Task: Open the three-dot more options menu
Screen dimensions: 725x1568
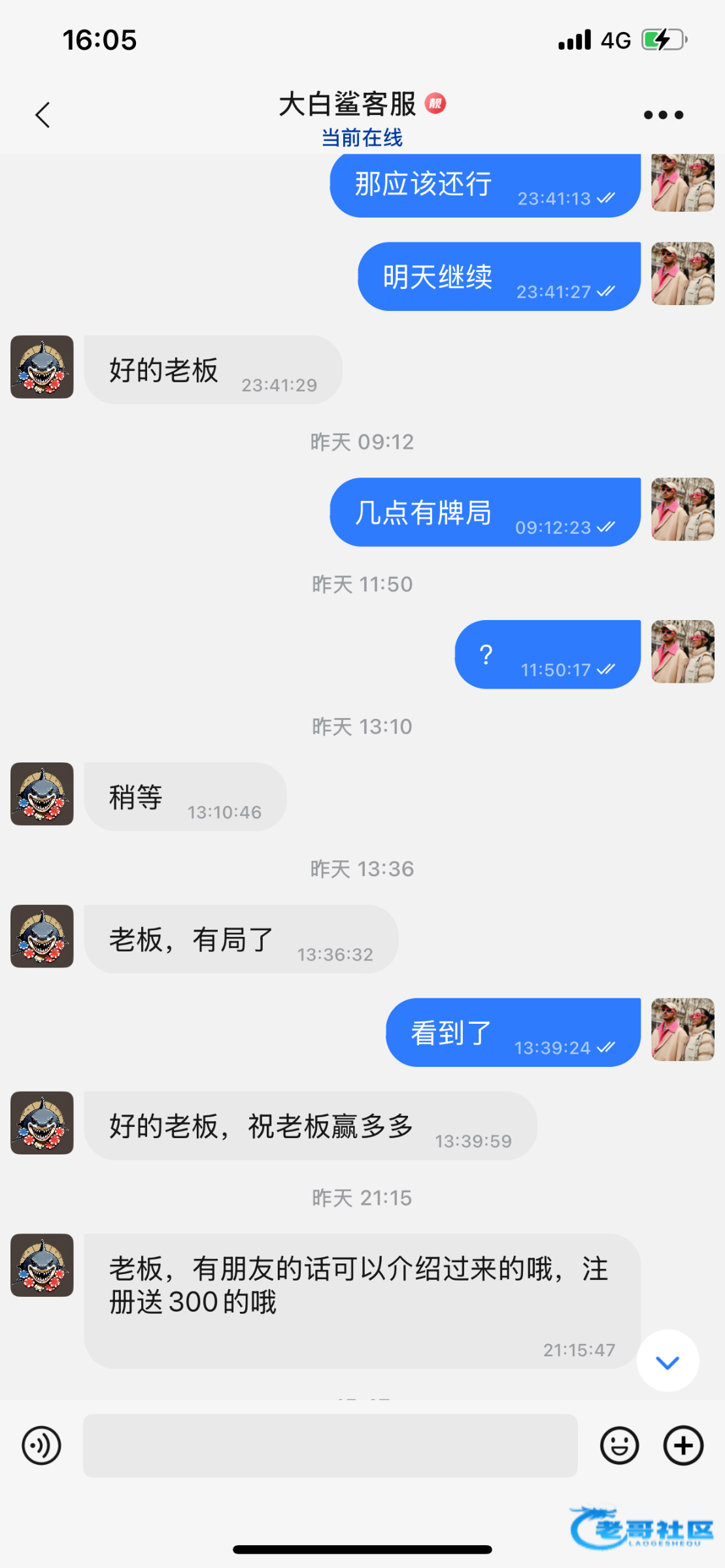Action: pos(663,115)
